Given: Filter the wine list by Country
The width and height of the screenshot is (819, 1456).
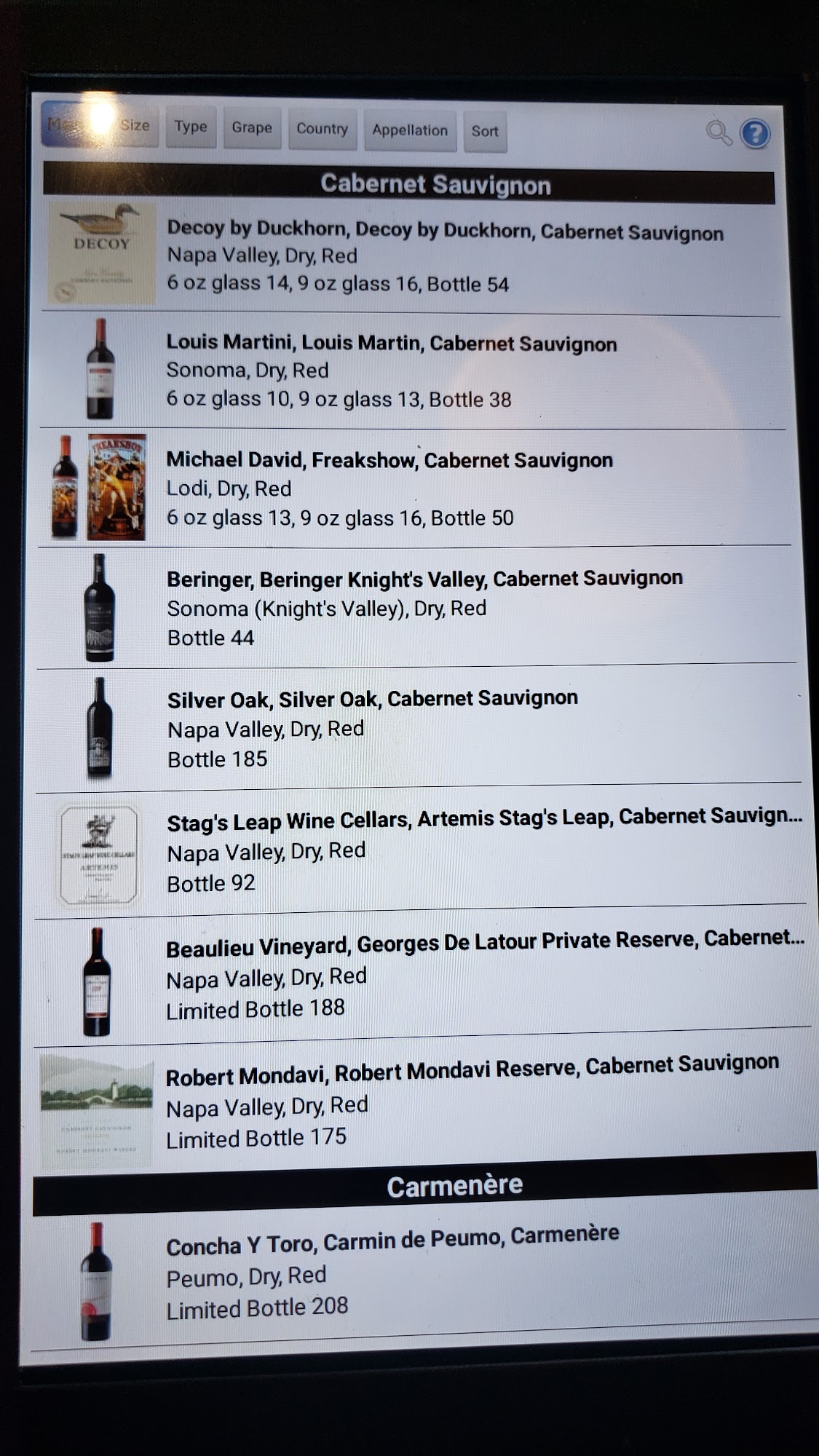Looking at the screenshot, I should 322,129.
